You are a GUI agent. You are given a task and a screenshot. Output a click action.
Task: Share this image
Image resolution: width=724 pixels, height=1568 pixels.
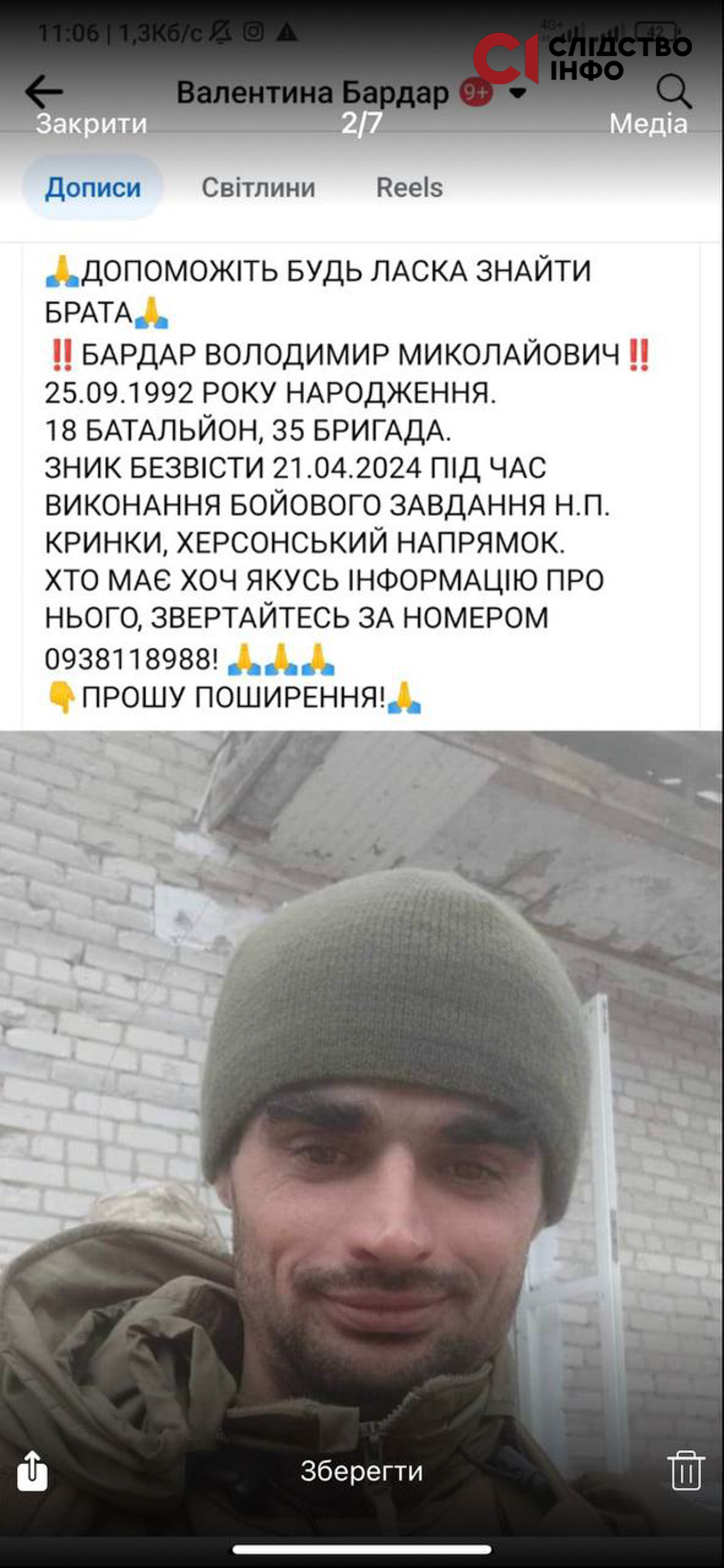tap(32, 1470)
